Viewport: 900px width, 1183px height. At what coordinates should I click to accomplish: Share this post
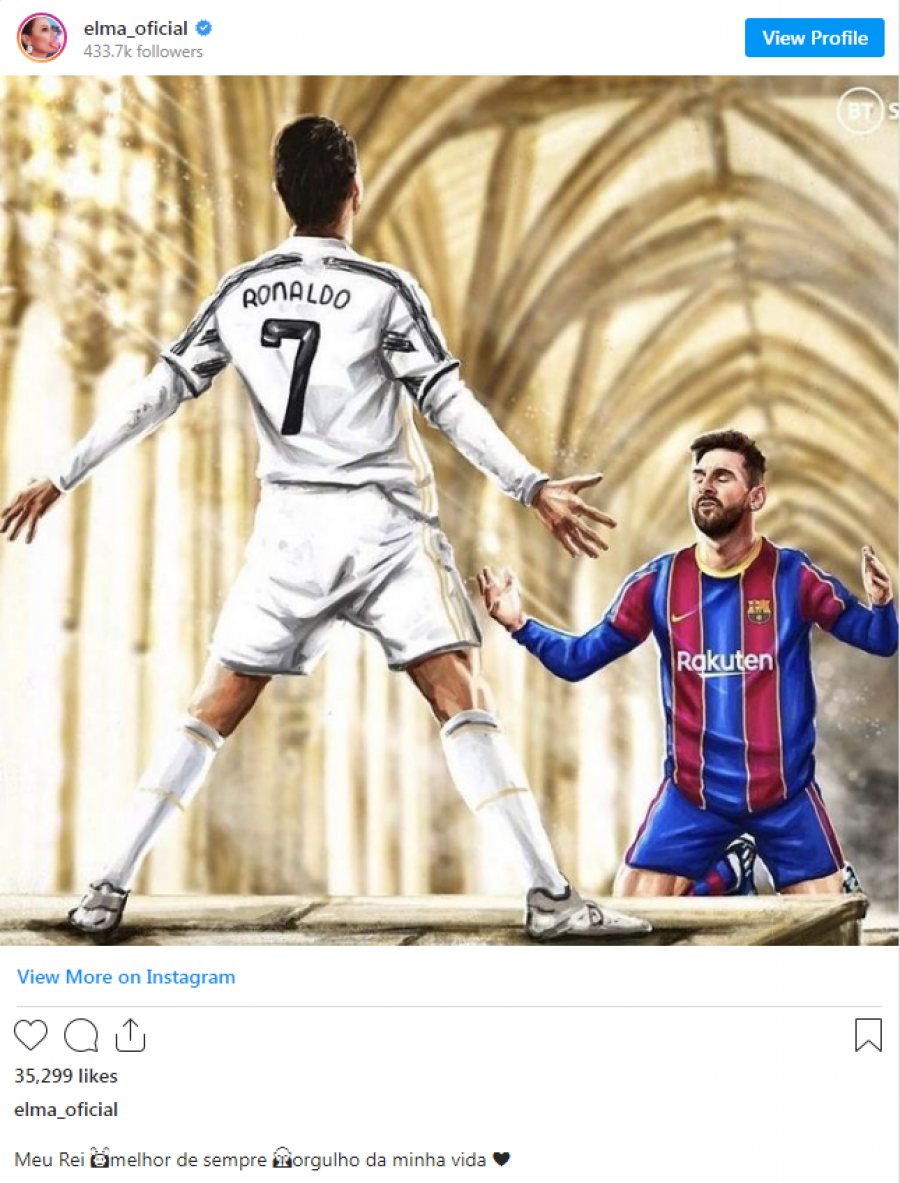coord(130,1035)
